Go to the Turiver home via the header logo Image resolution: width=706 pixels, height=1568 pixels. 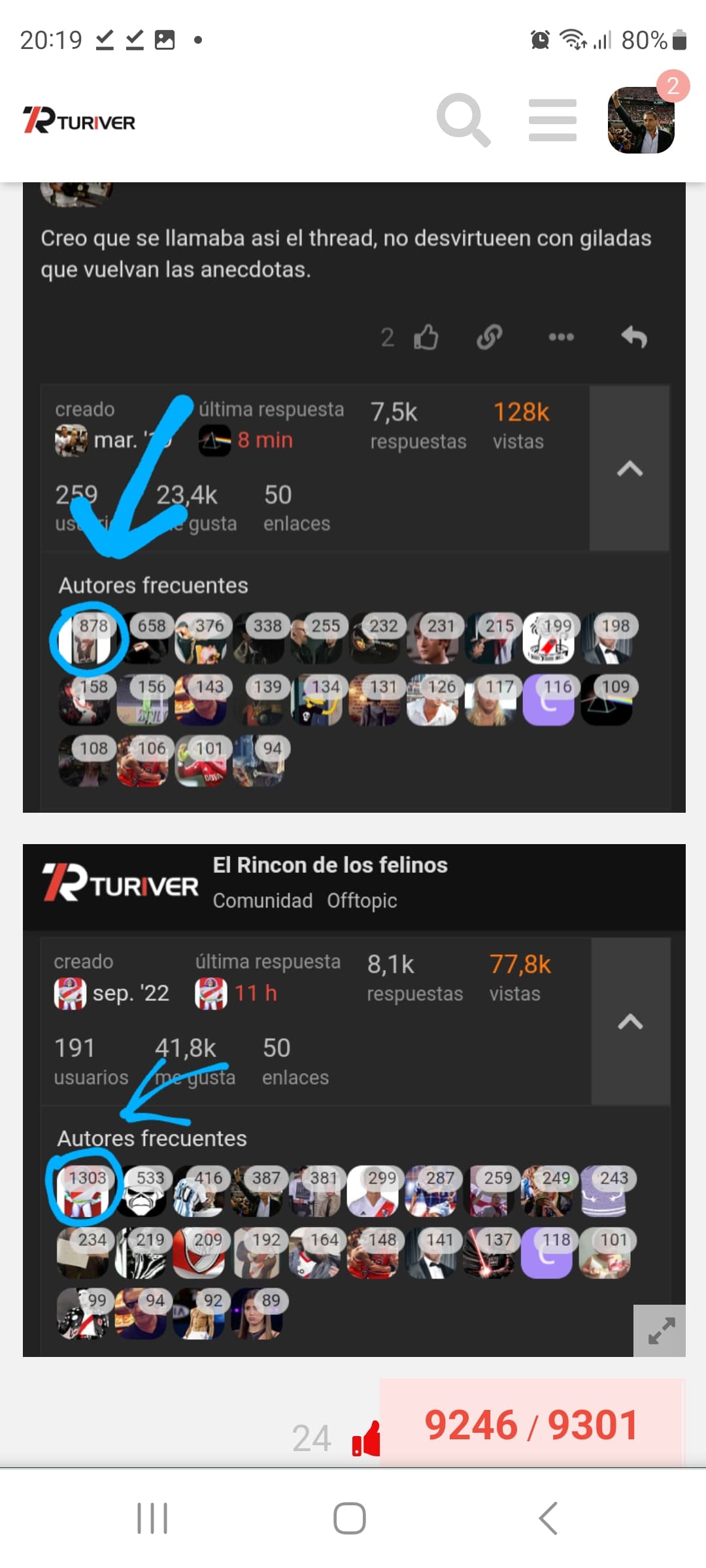[x=79, y=120]
